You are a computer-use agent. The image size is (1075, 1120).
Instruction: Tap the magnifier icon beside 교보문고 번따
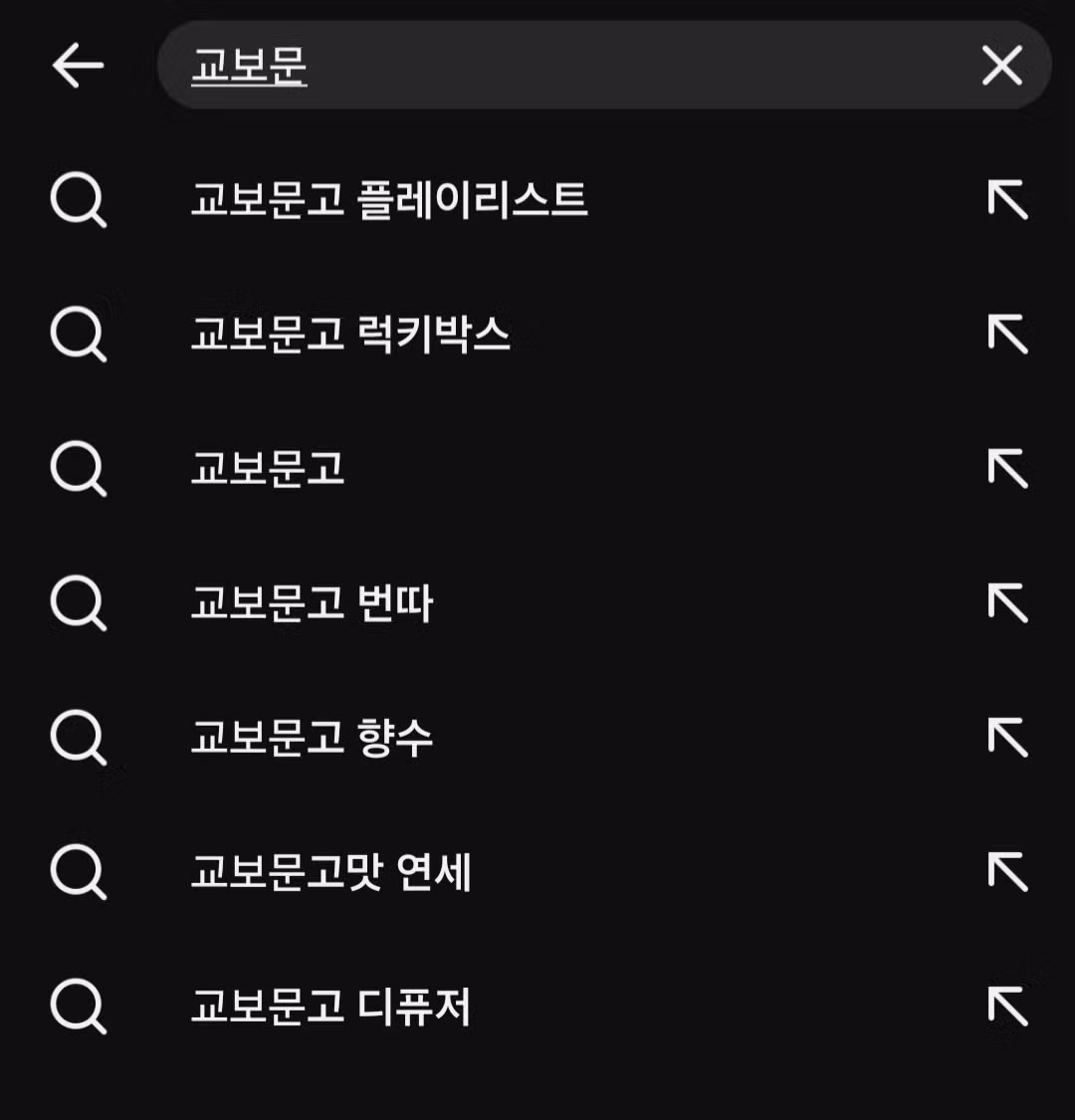point(80,604)
